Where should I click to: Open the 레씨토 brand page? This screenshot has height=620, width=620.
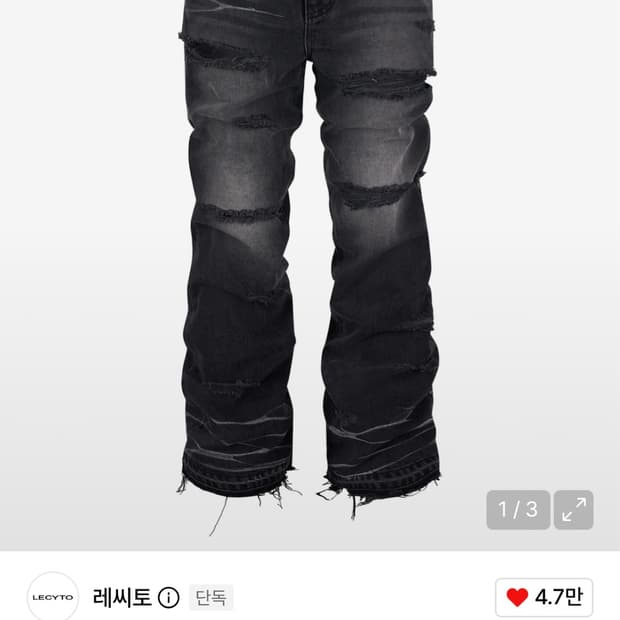click(122, 597)
